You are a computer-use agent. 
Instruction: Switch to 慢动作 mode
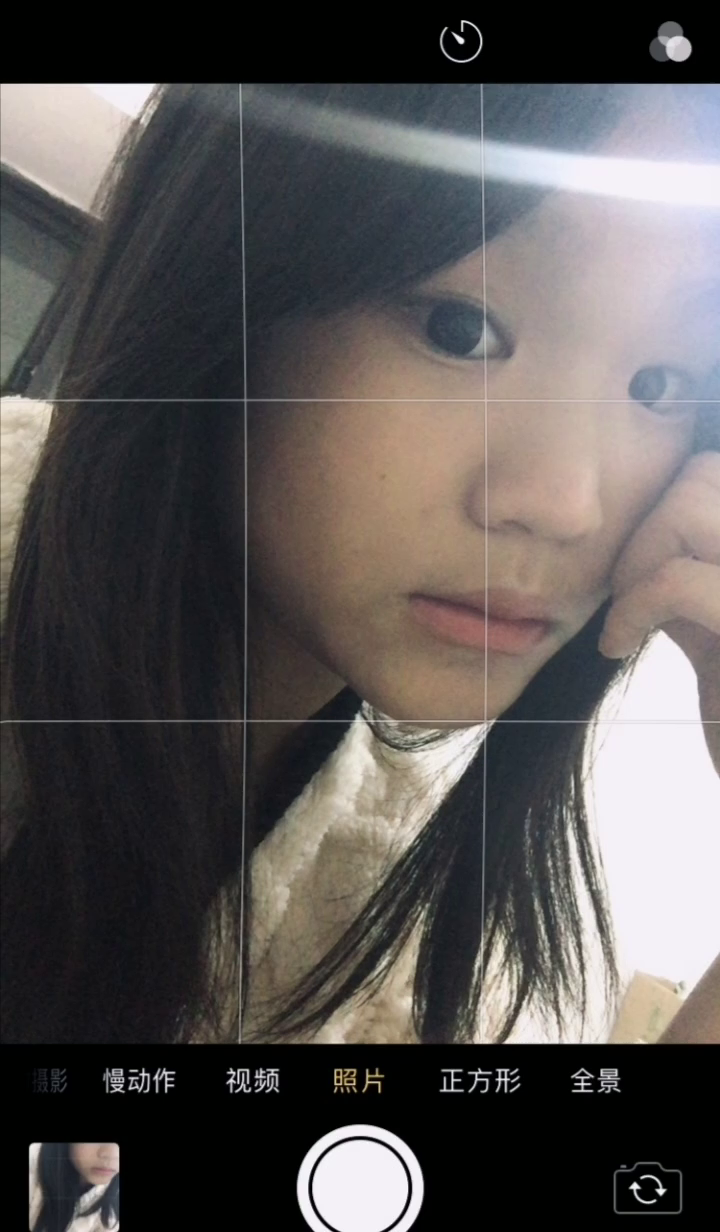click(x=139, y=1081)
